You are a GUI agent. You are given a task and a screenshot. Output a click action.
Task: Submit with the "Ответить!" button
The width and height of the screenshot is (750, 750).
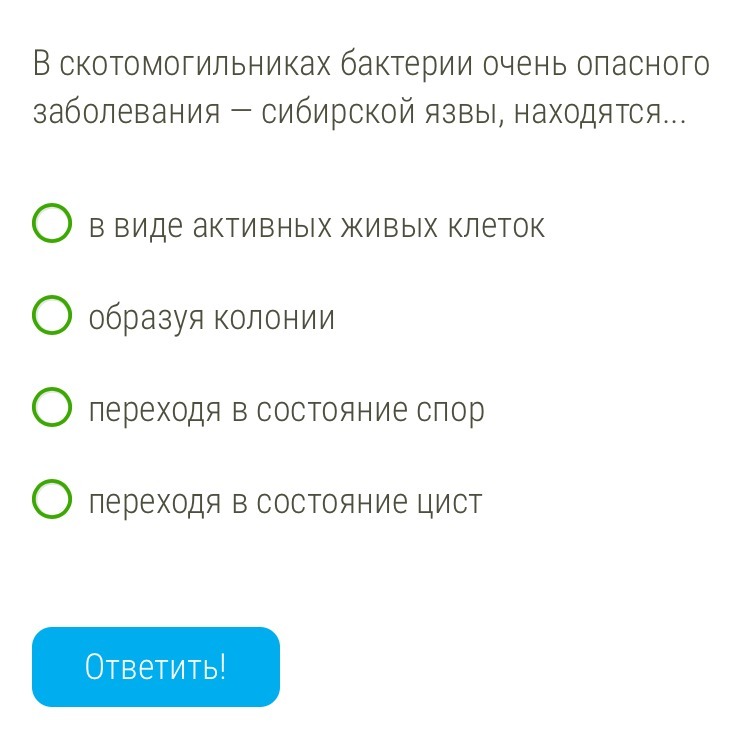[x=156, y=666]
